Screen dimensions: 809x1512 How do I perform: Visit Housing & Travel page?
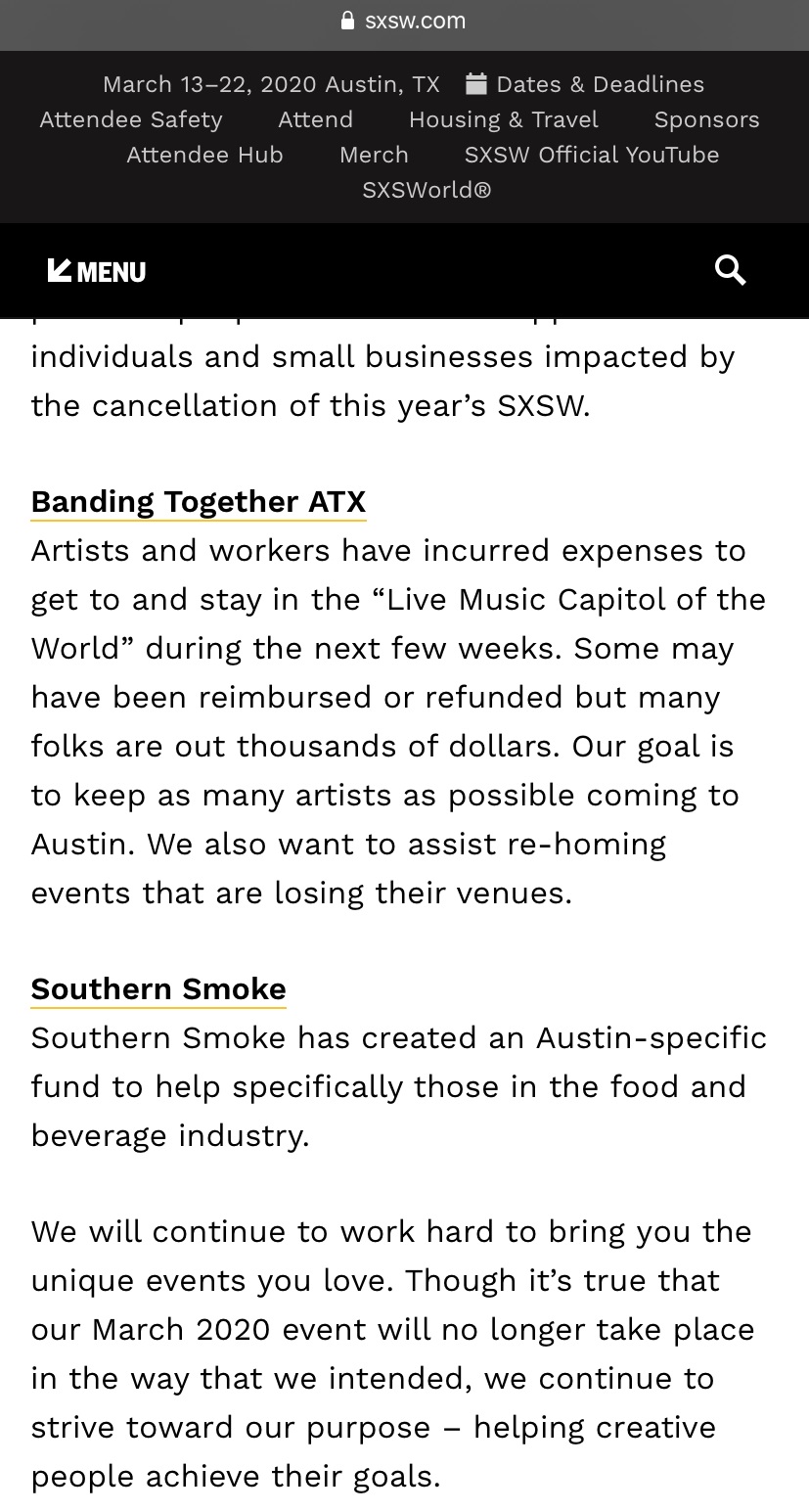click(x=504, y=119)
